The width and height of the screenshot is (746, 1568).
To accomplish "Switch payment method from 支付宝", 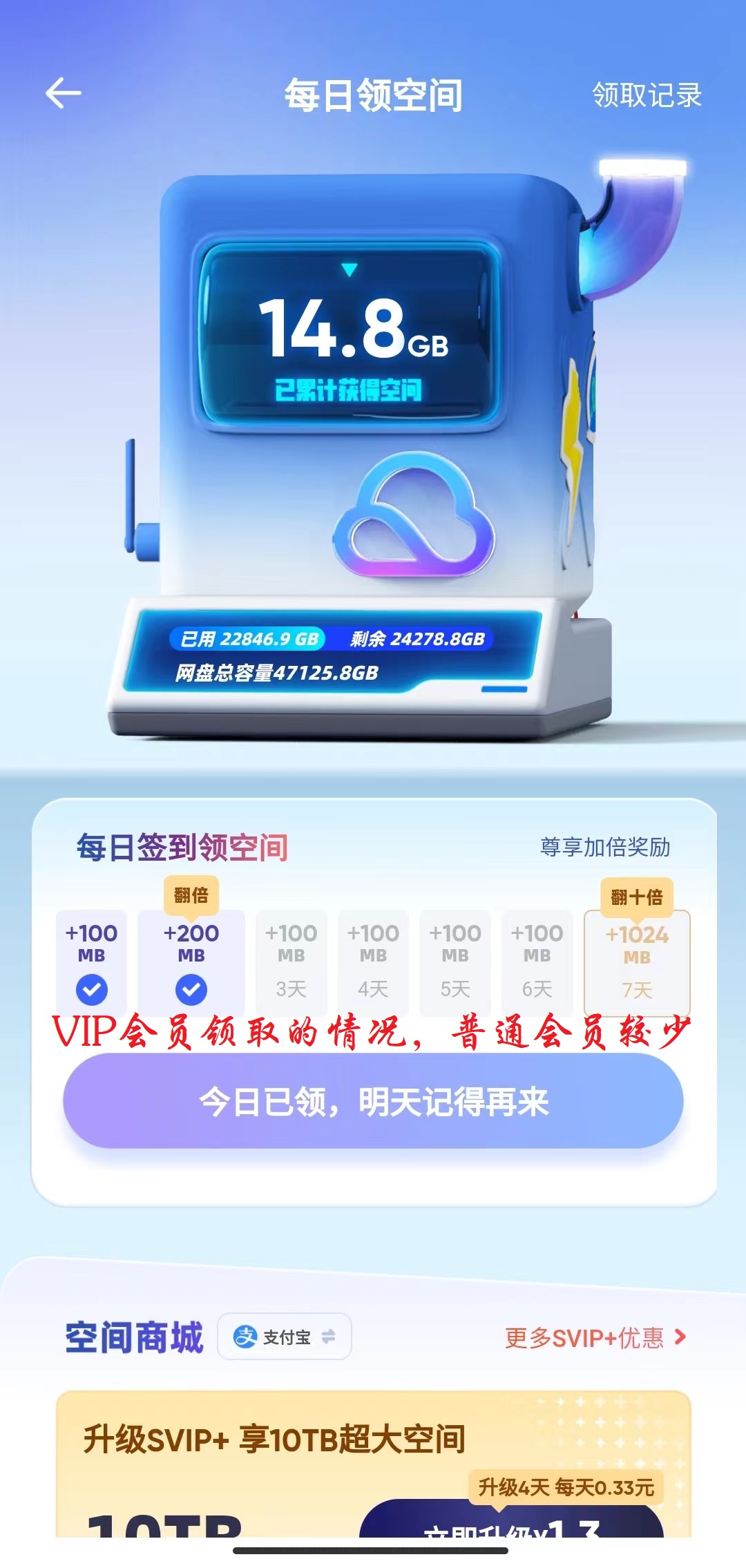I will click(285, 1337).
